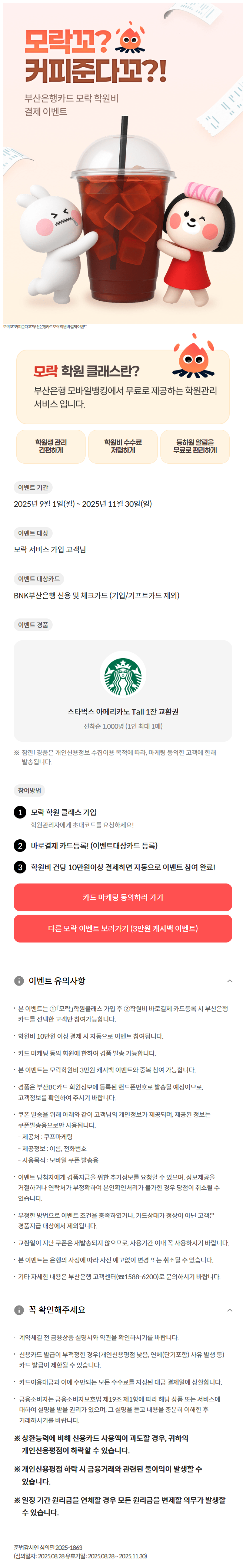Collapse the 이벤트 유의사항 section
Screen dimensions: 246x1568
(229, 981)
